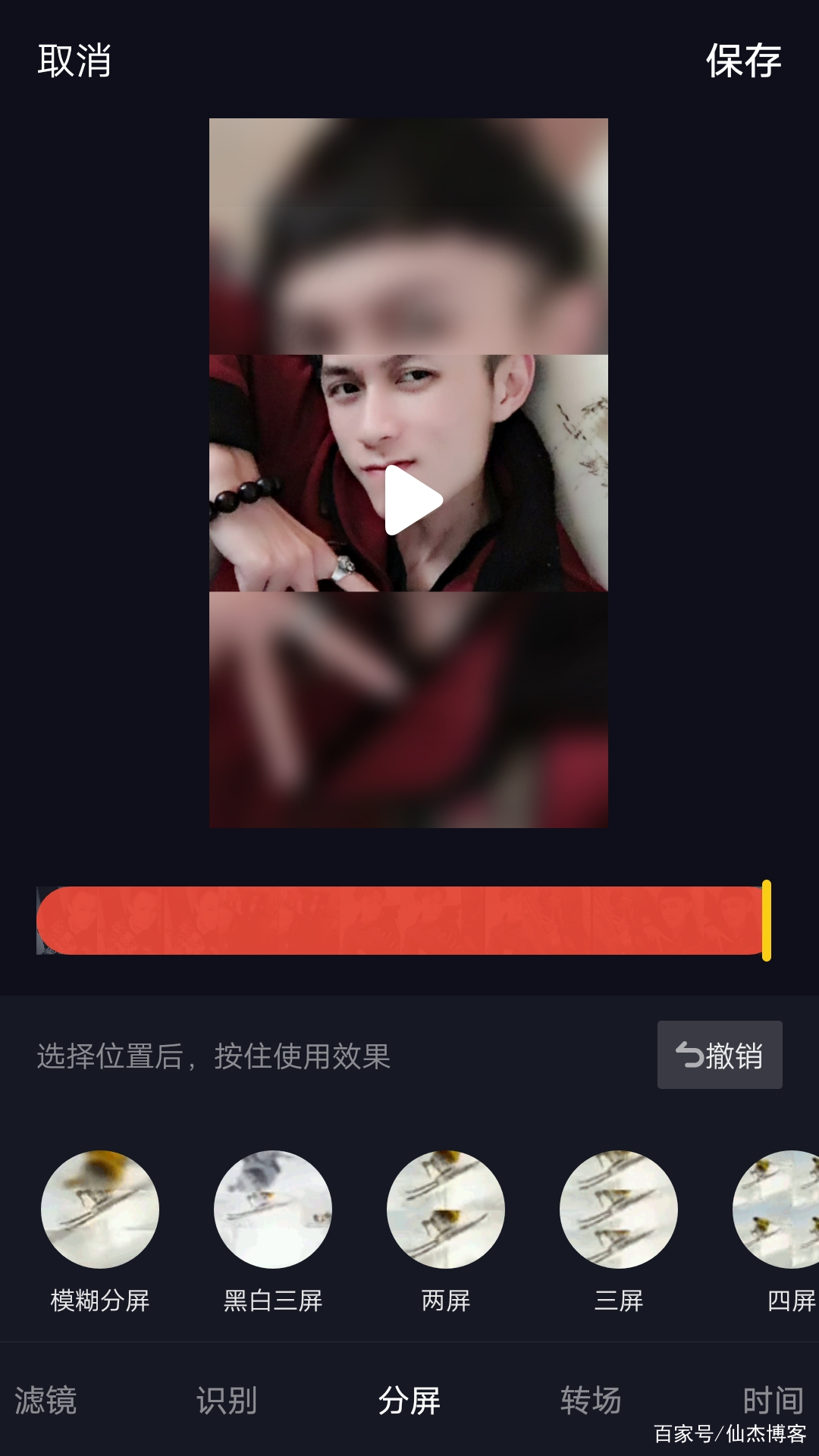This screenshot has width=819, height=1456.
Task: Choose the 两屏 split effect
Action: [446, 1210]
